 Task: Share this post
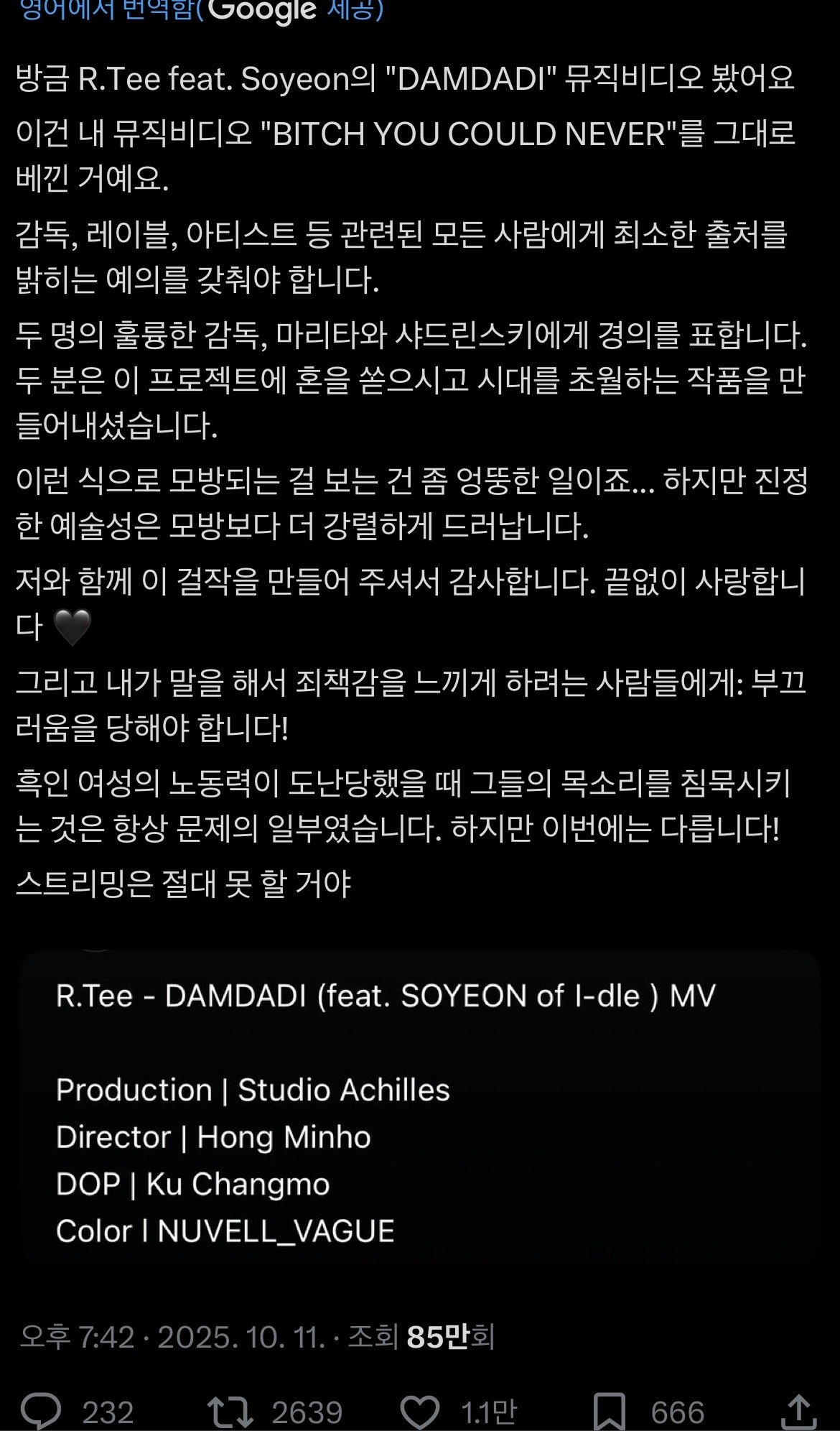(x=798, y=1411)
